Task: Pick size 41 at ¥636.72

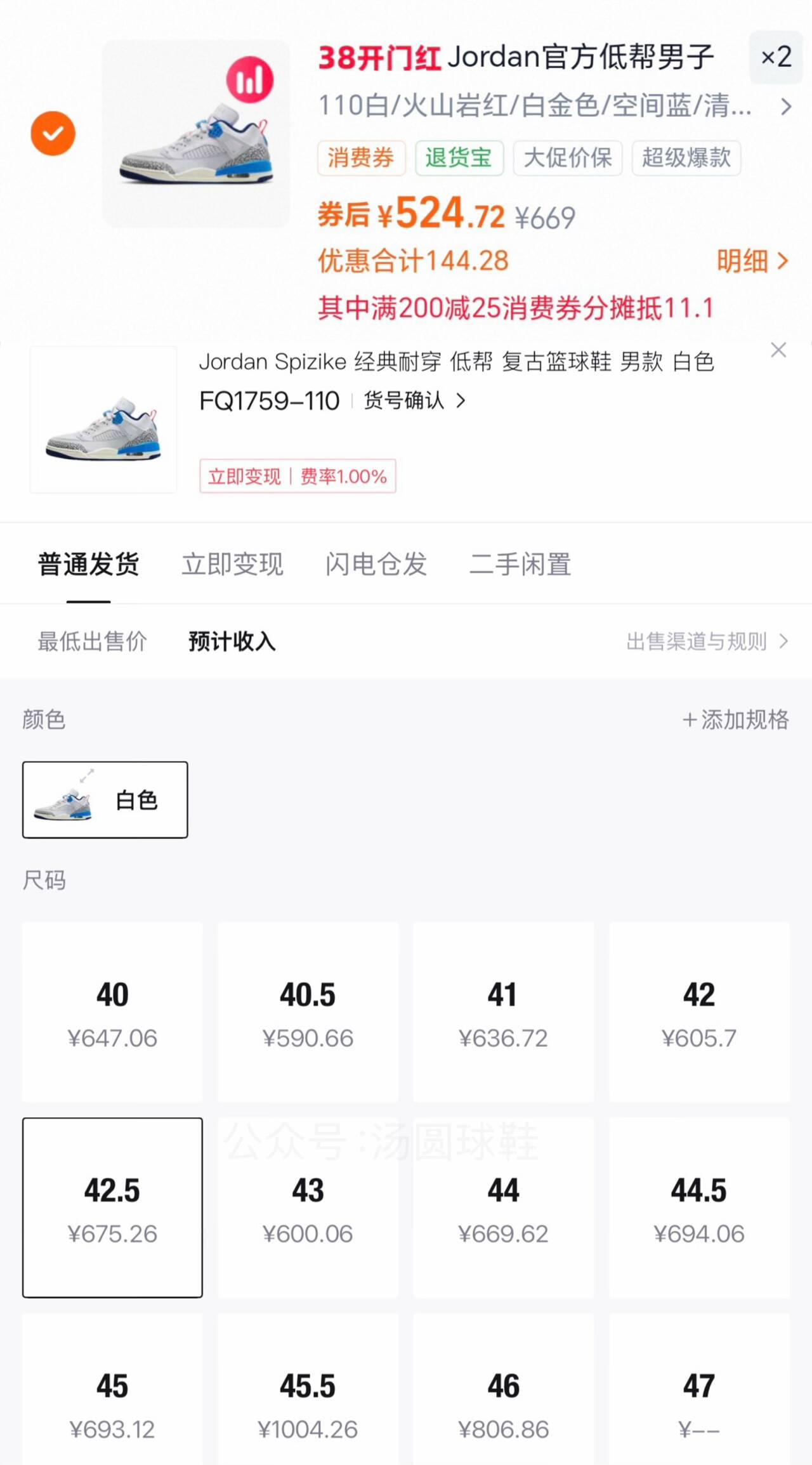Action: click(503, 1013)
